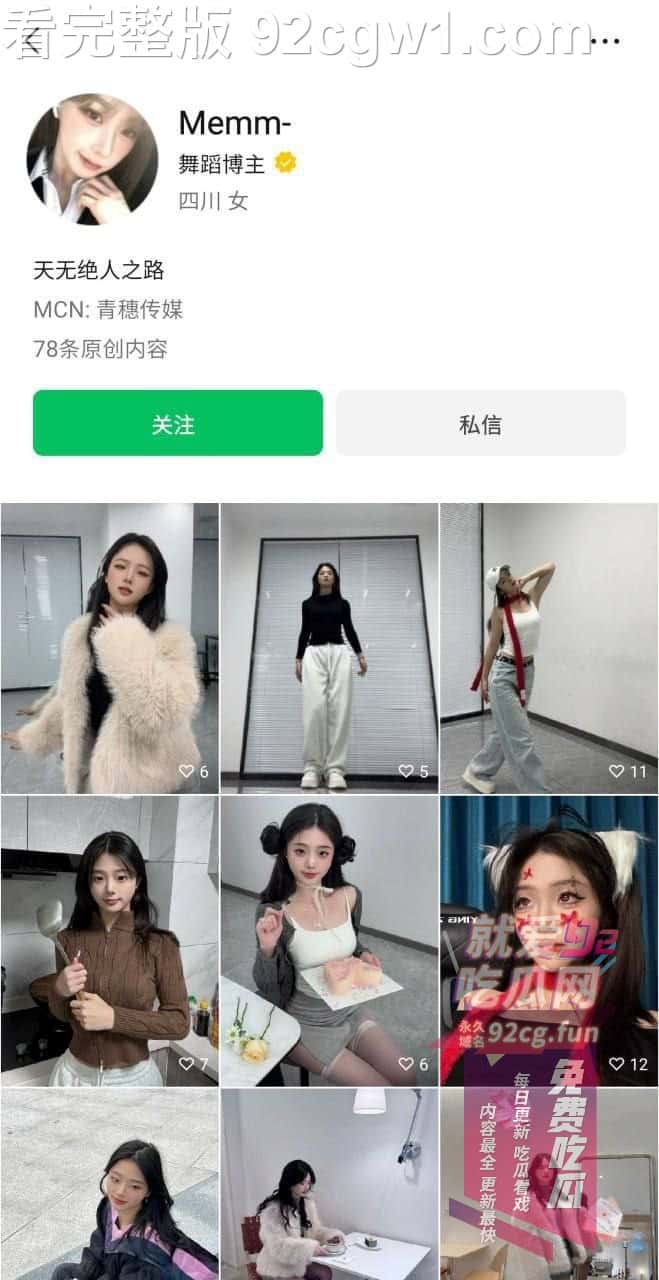This screenshot has height=1280, width=659.
Task: Open the outdoor post in the bottom-left tile
Action: click(x=109, y=1184)
